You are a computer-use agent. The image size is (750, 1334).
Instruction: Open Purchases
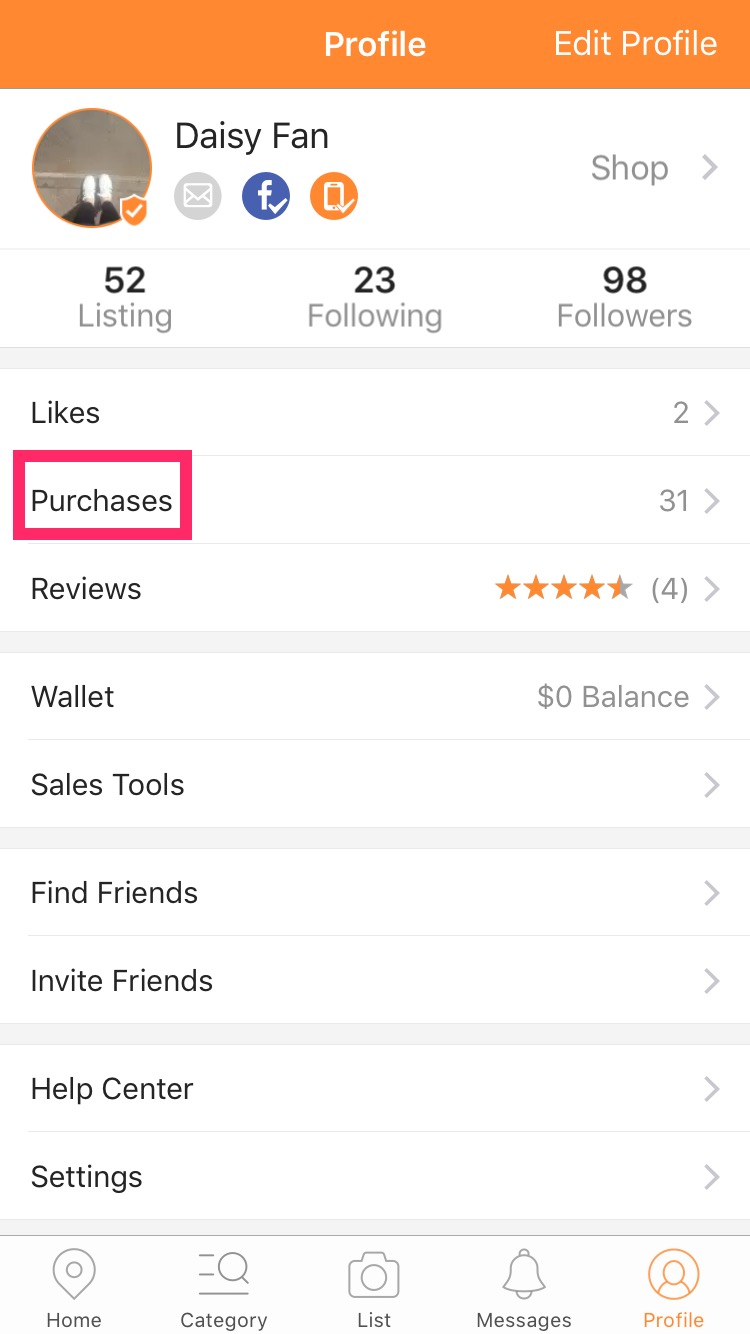(x=375, y=500)
